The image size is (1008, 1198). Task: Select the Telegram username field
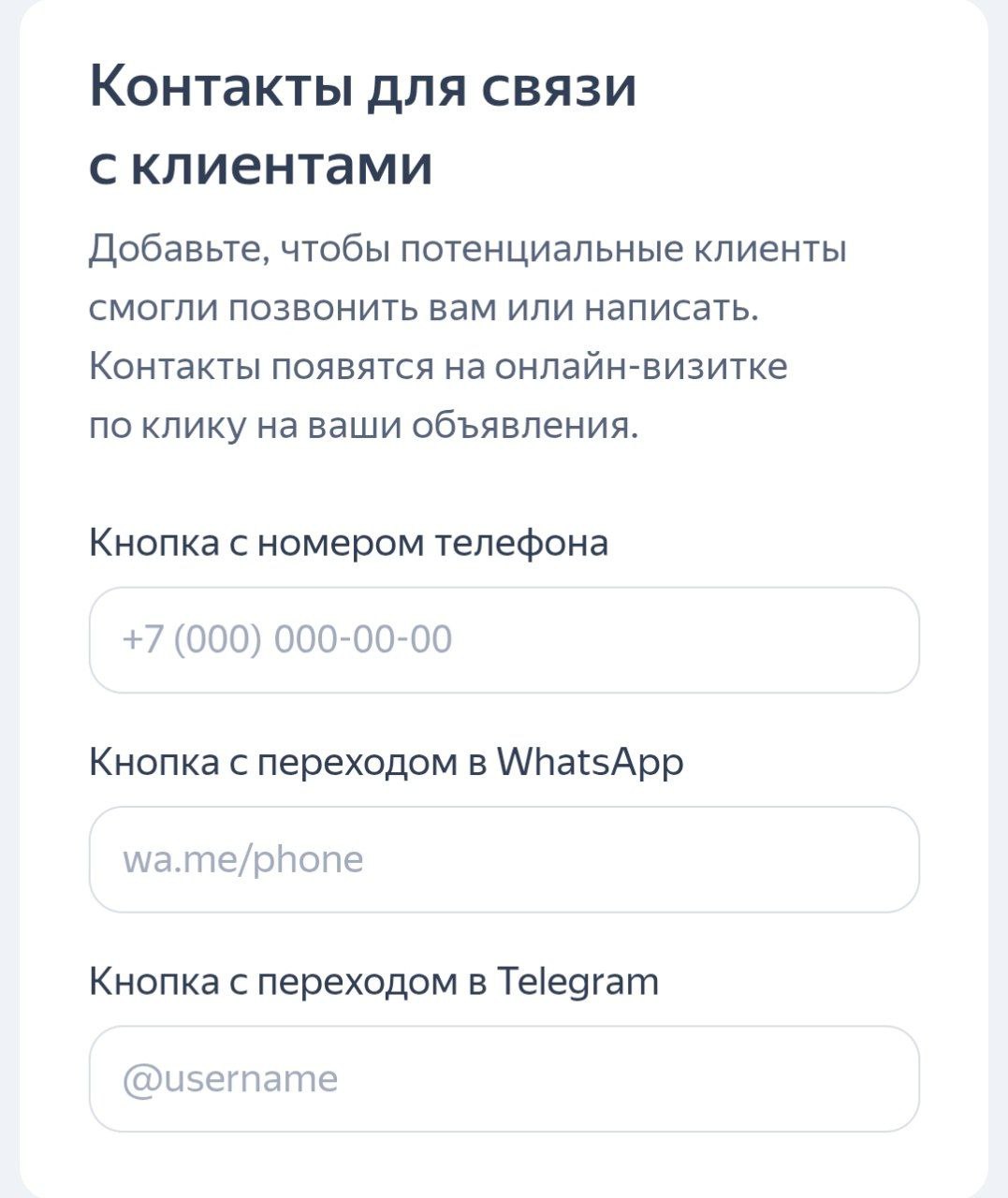(504, 1078)
